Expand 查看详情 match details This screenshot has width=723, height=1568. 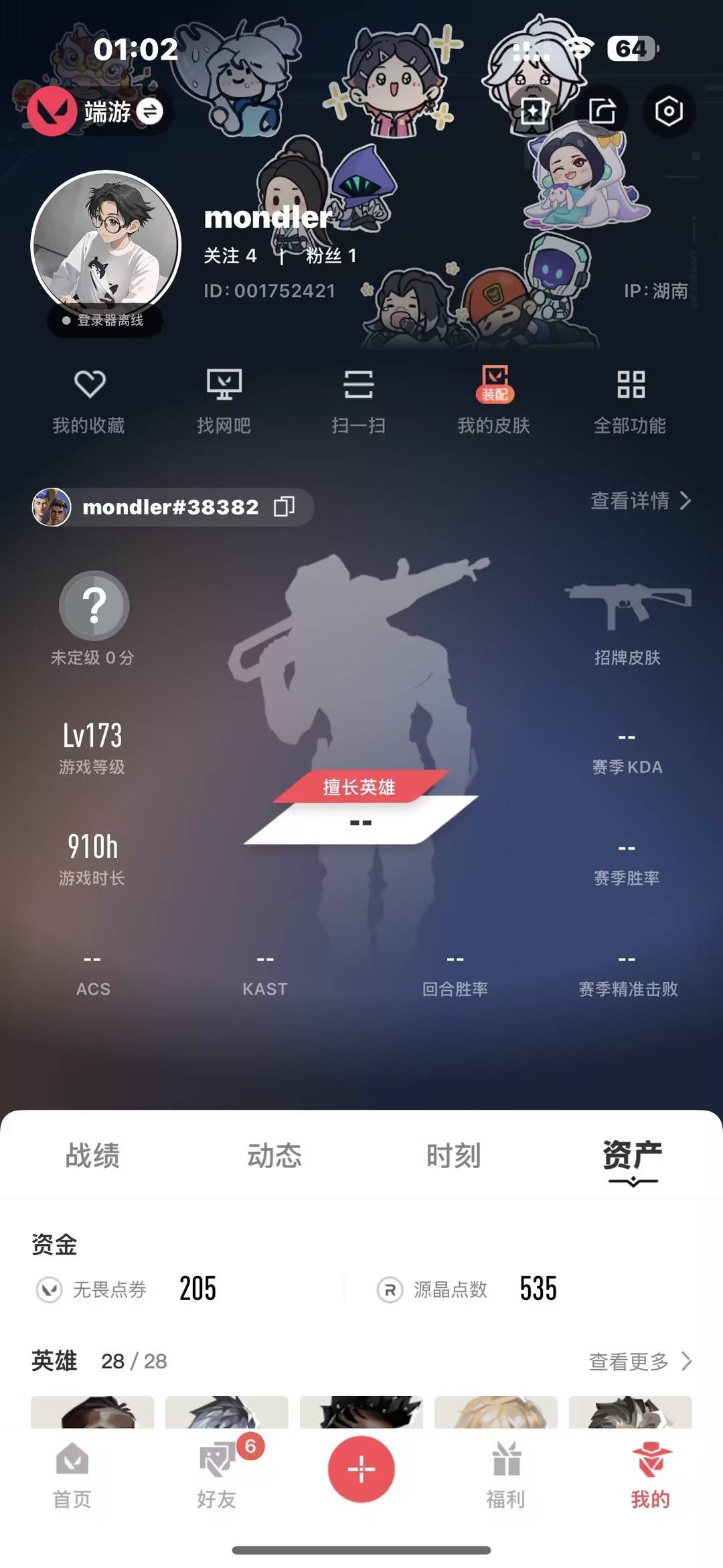633,502
